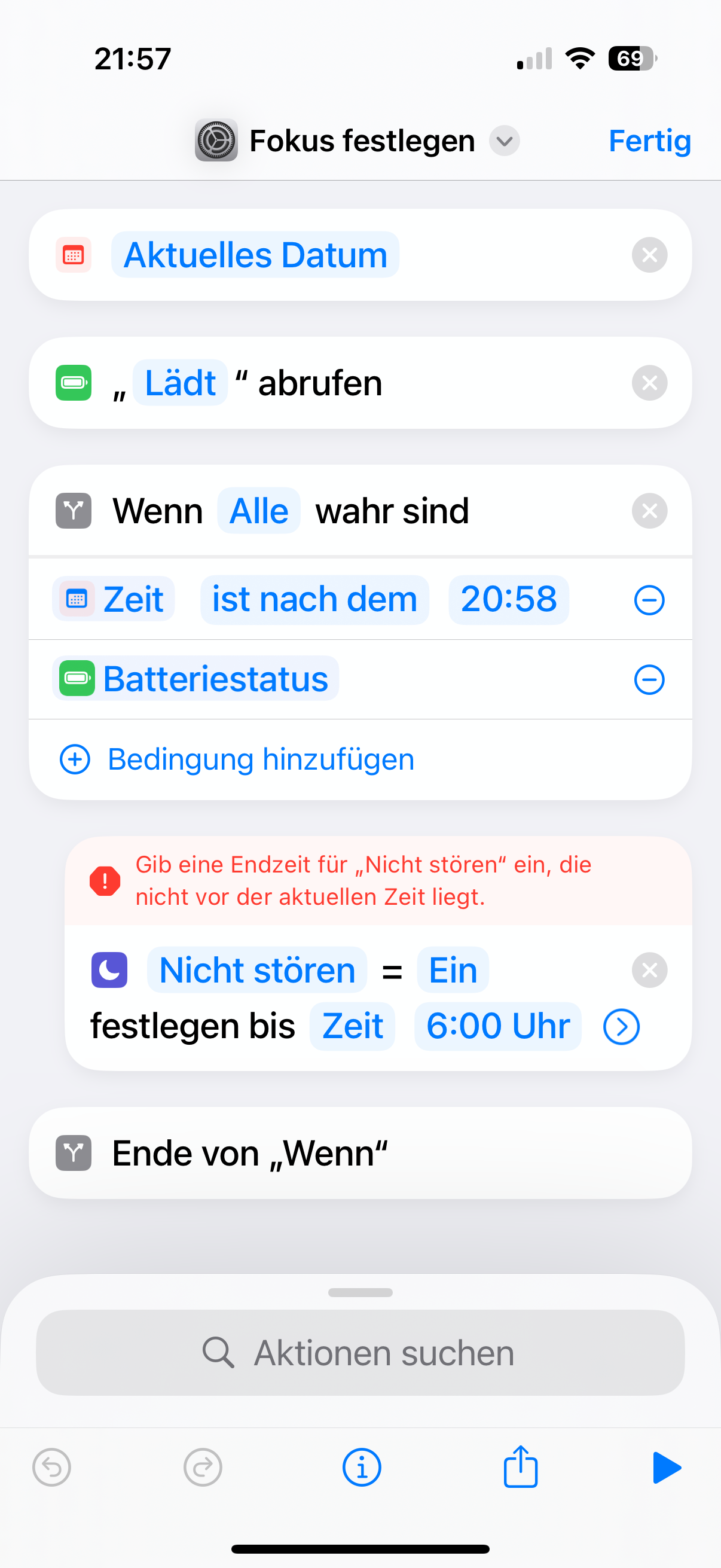The image size is (721, 1568).
Task: Share this shortcut
Action: coord(521,1467)
